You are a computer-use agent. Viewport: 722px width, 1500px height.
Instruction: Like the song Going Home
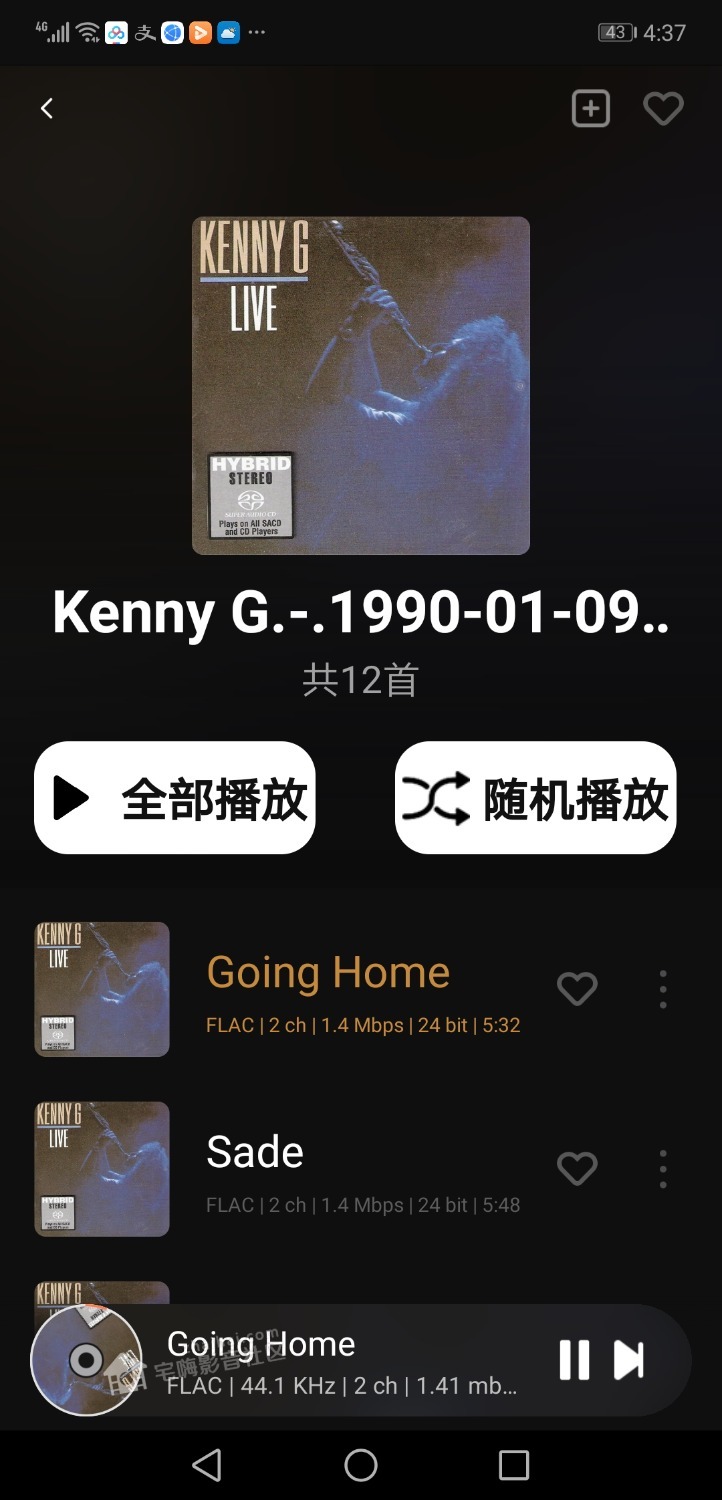577,989
